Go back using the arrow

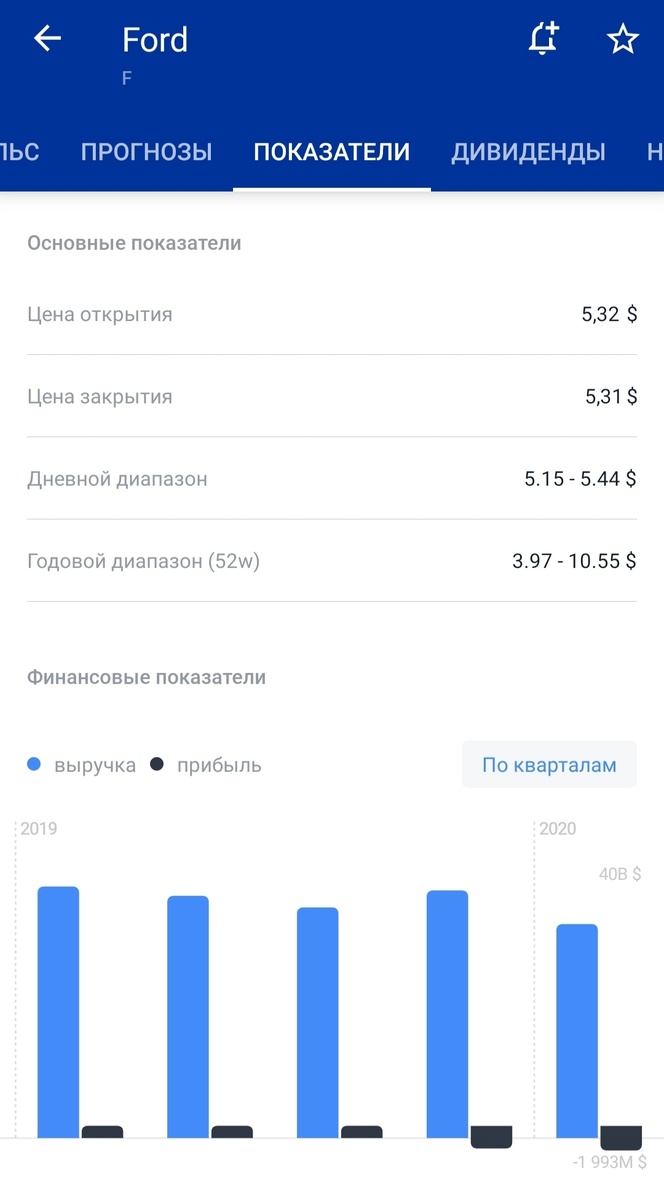(x=47, y=39)
